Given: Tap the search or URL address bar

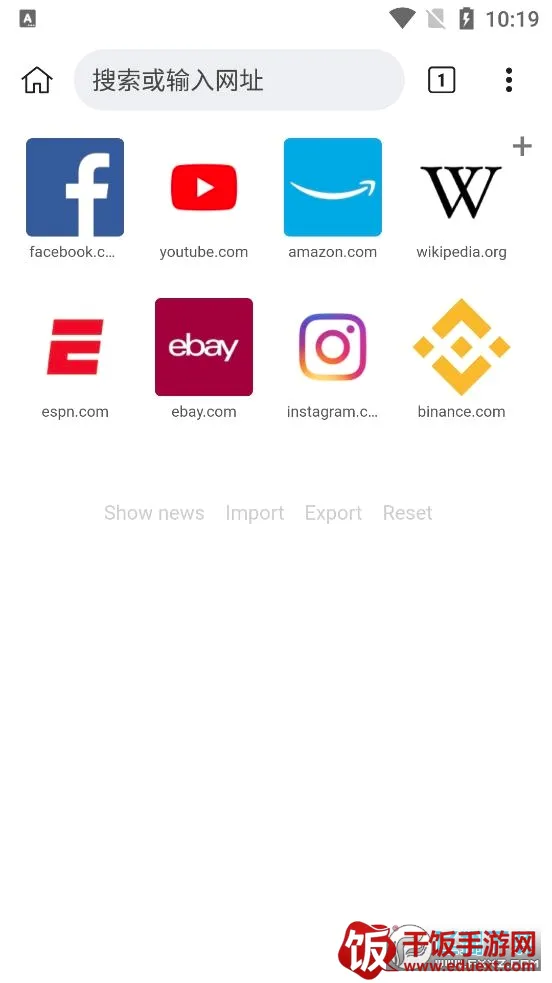Looking at the screenshot, I should click(x=239, y=80).
